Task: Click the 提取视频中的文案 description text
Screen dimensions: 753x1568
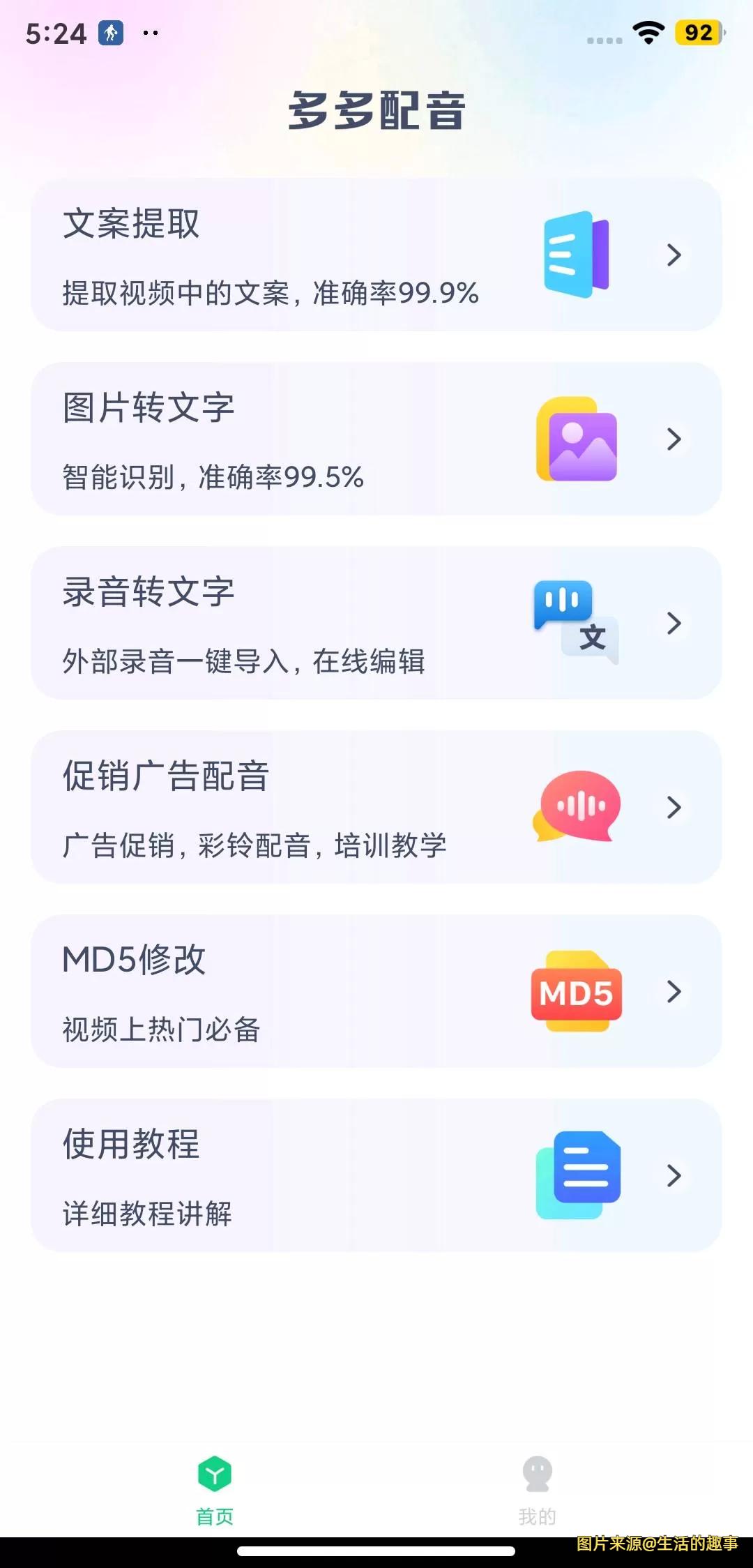Action: tap(268, 293)
